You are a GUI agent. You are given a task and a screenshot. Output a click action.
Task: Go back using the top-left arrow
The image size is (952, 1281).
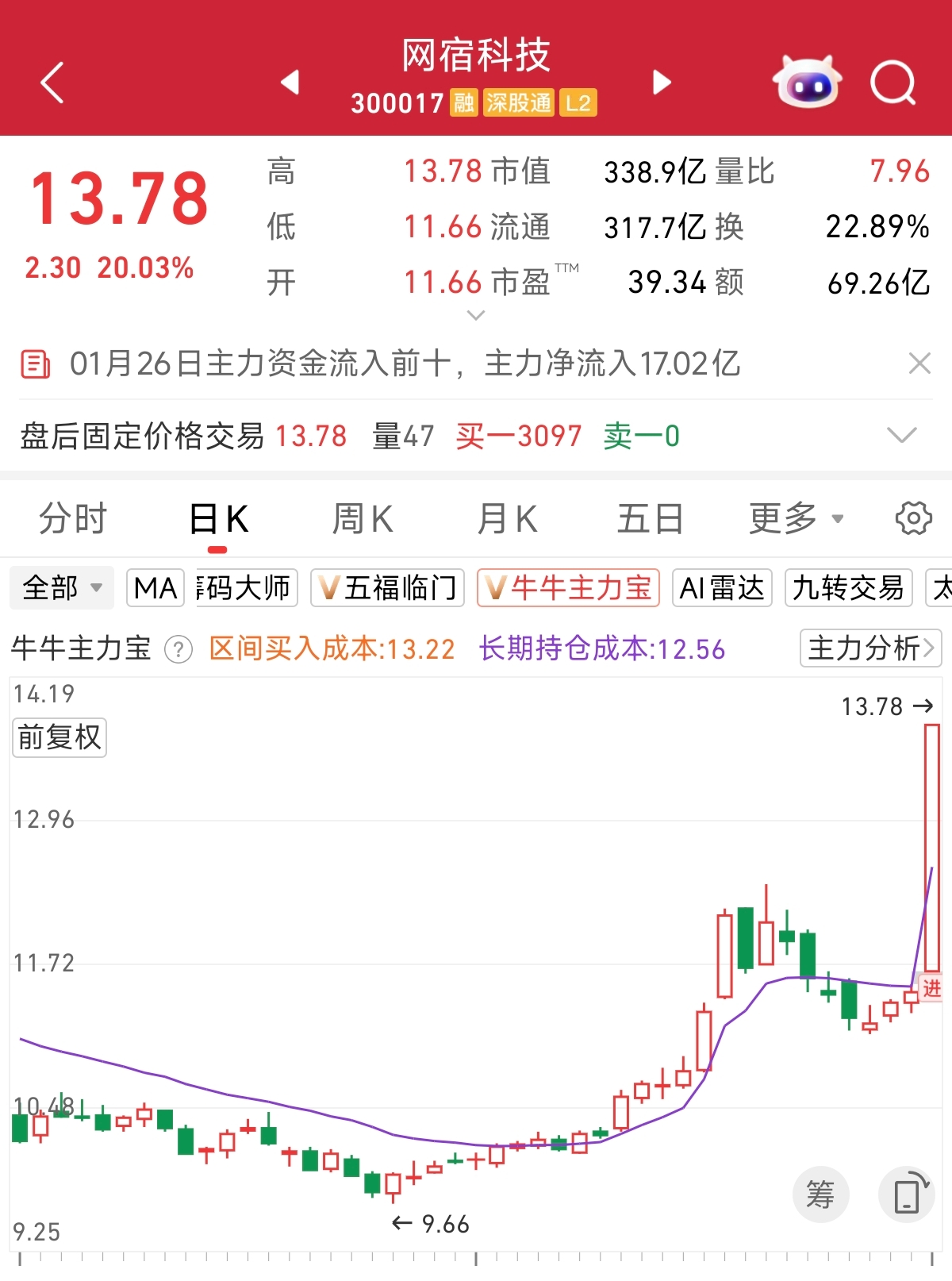point(52,83)
